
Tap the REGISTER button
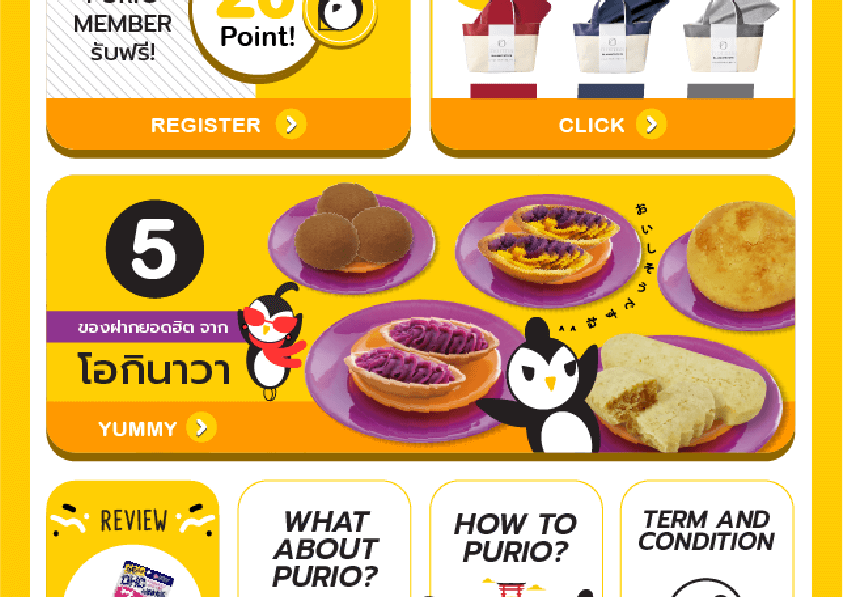click(228, 125)
